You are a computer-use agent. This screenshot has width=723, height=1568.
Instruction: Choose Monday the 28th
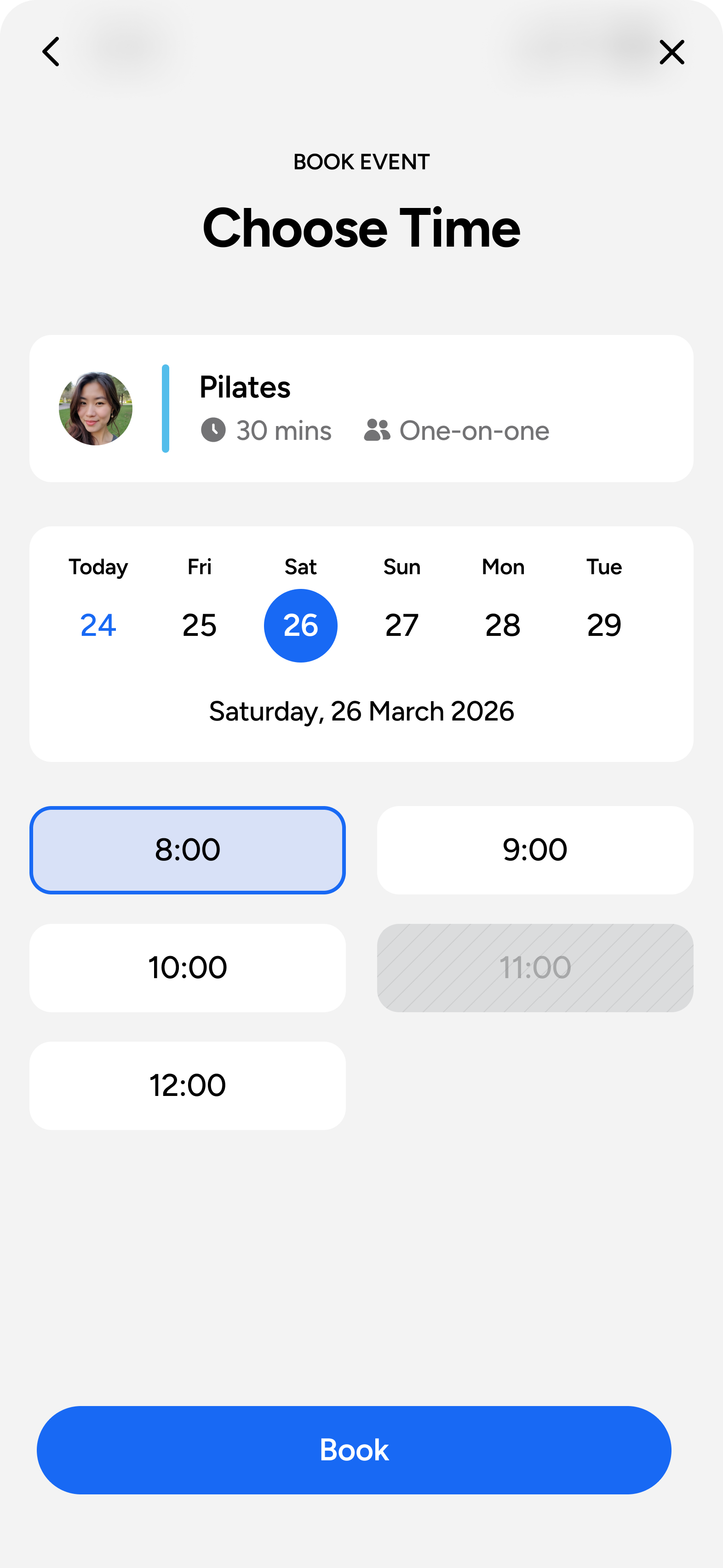click(503, 624)
